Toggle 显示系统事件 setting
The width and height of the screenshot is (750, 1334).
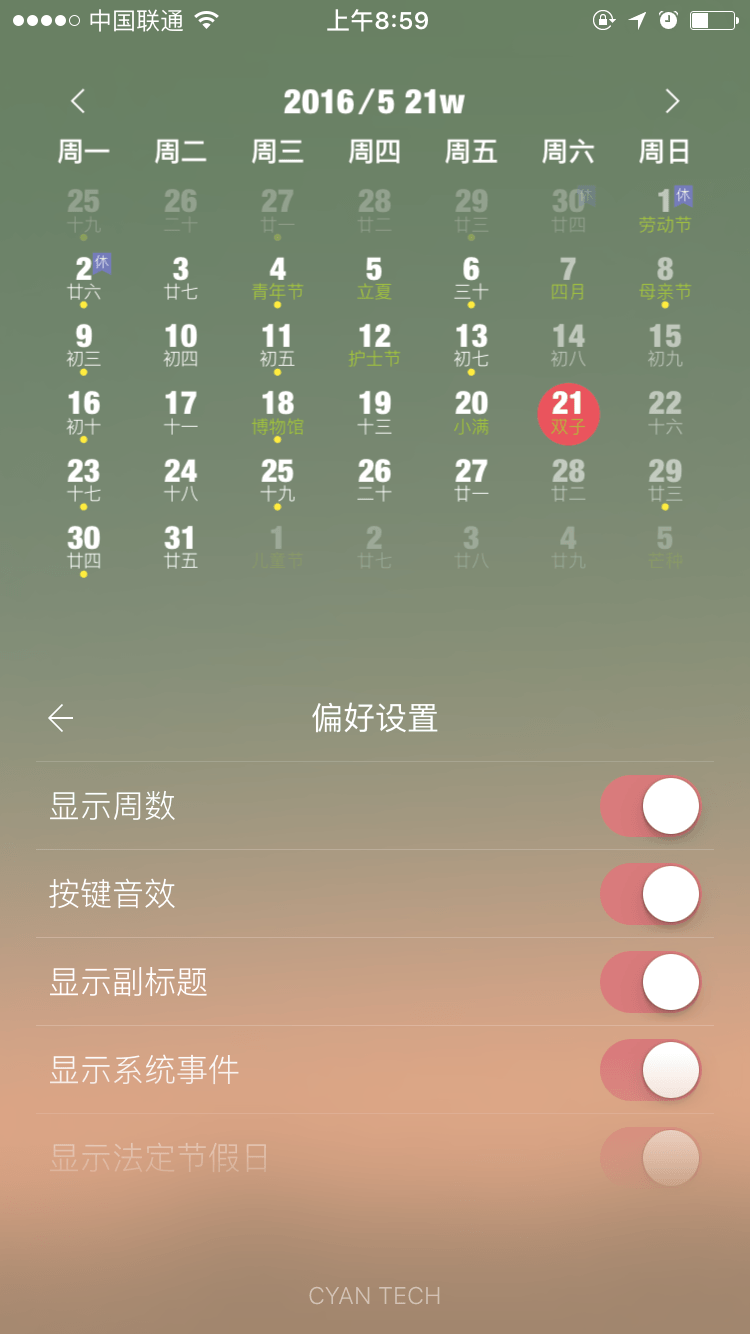(650, 1070)
